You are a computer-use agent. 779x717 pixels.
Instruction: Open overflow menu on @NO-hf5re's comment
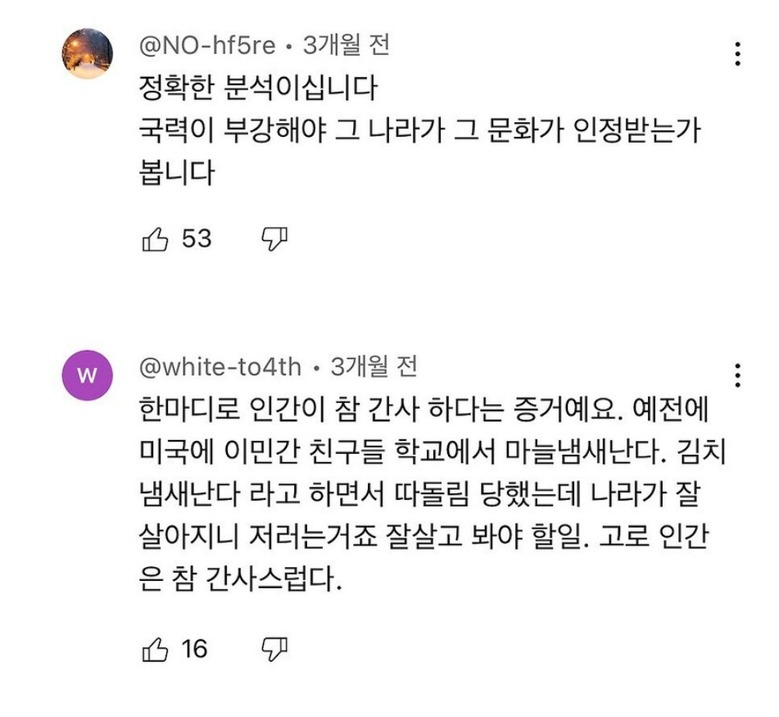click(737, 54)
